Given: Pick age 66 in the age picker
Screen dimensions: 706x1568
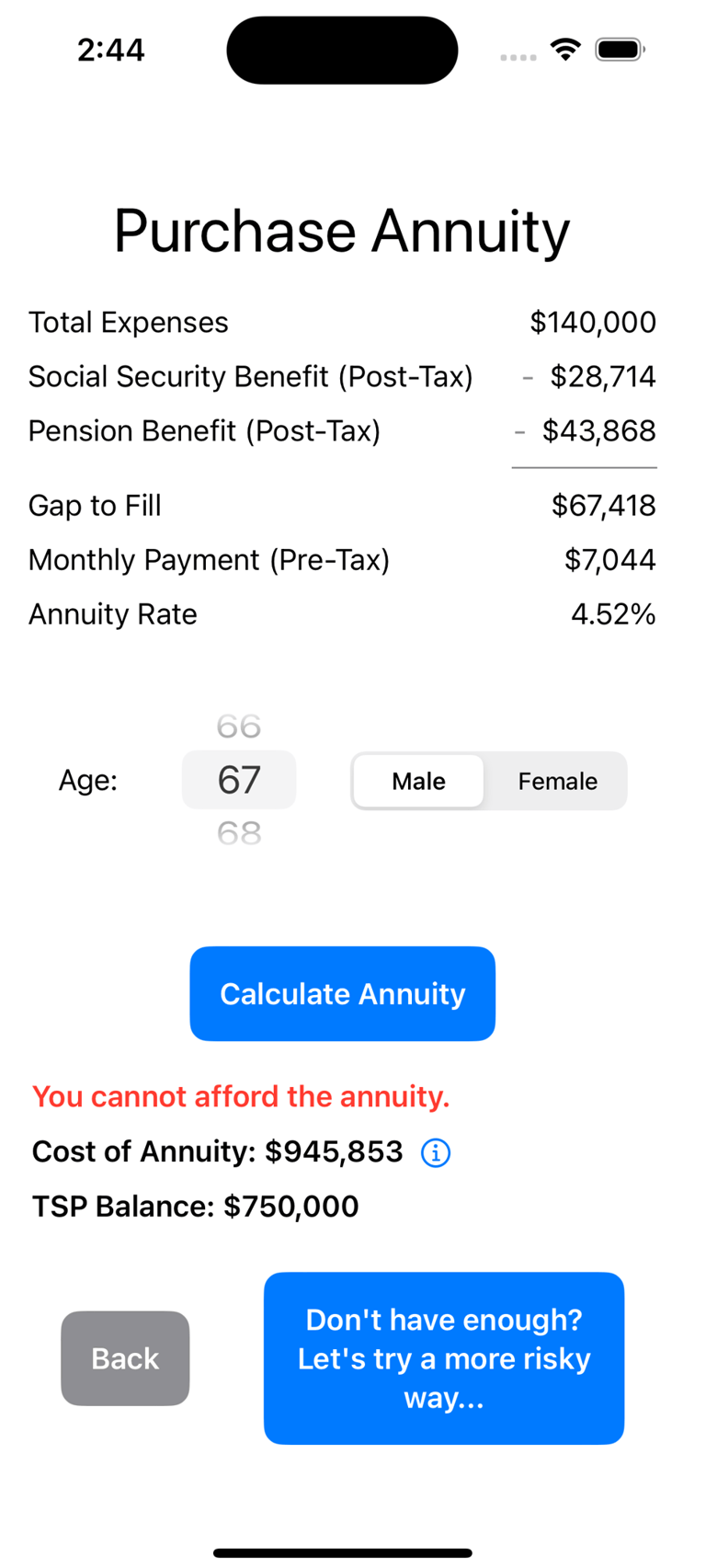Looking at the screenshot, I should pyautogui.click(x=239, y=727).
